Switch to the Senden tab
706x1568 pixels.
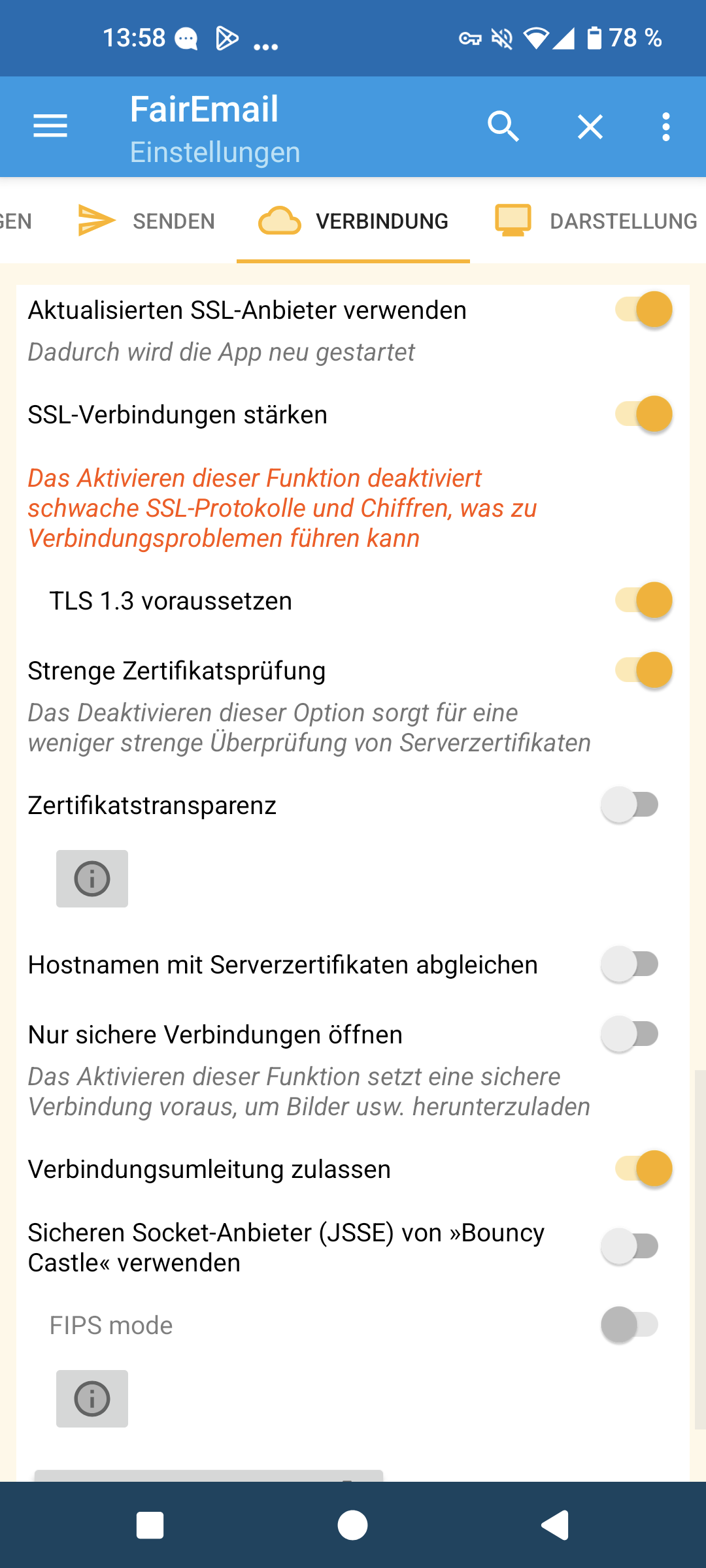(x=146, y=221)
